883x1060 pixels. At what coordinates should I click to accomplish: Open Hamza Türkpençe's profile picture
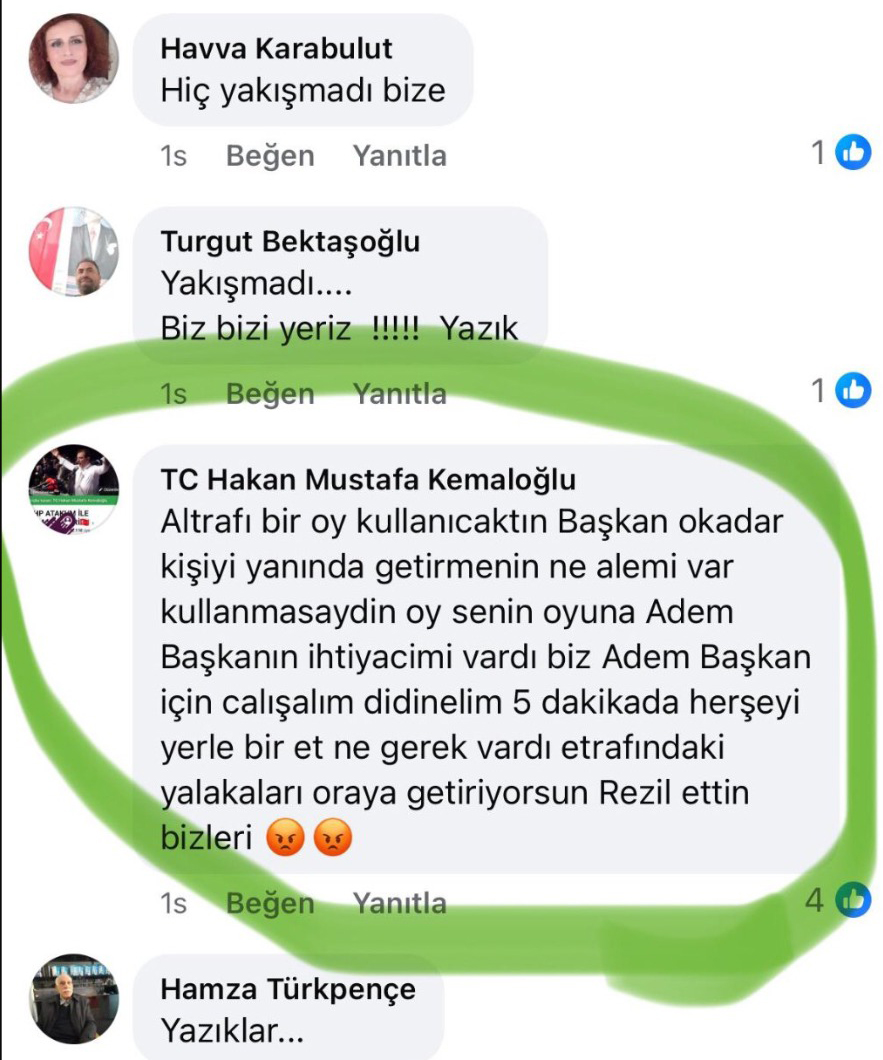(x=73, y=998)
